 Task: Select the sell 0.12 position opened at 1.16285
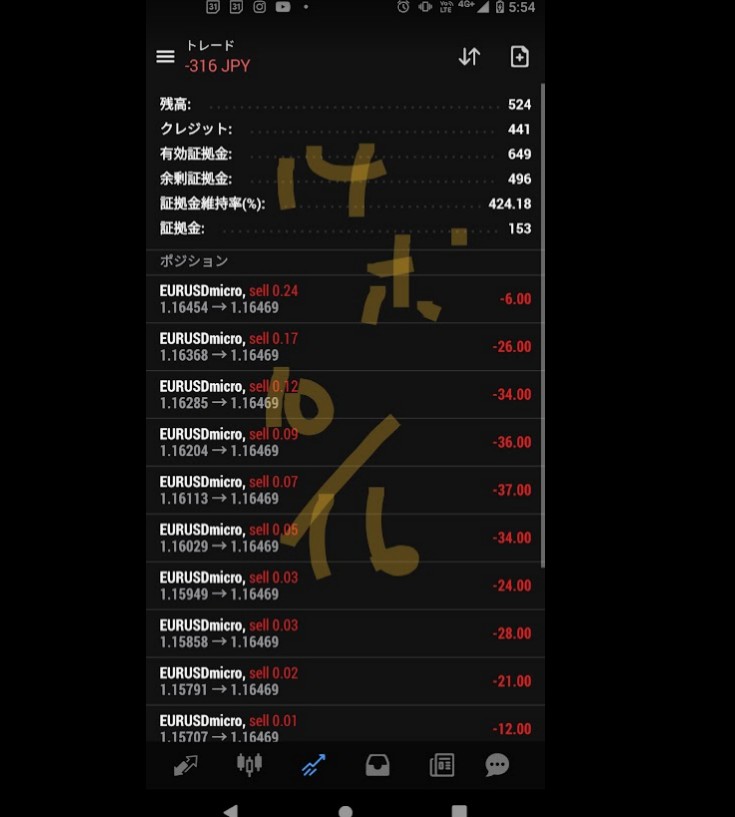click(345, 395)
